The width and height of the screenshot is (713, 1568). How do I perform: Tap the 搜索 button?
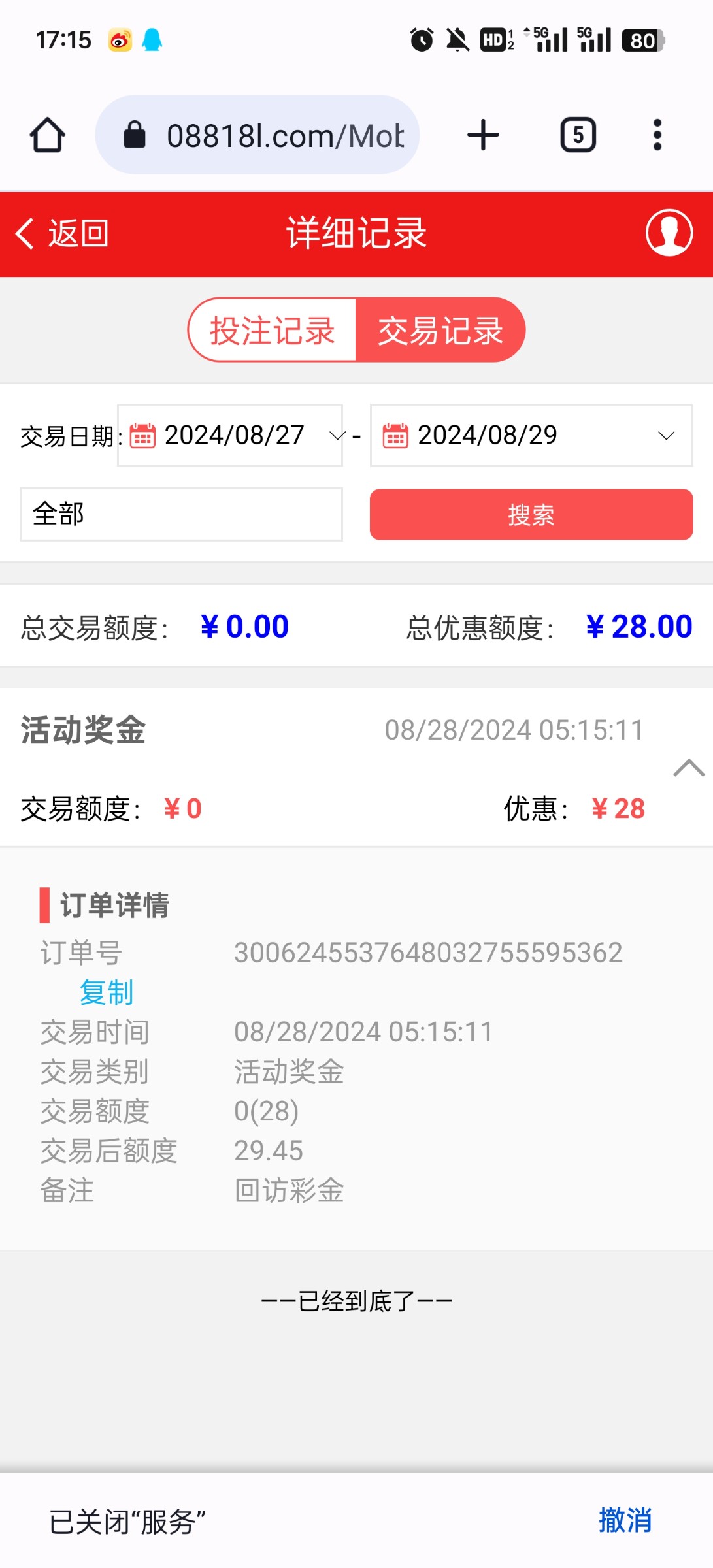[x=531, y=515]
